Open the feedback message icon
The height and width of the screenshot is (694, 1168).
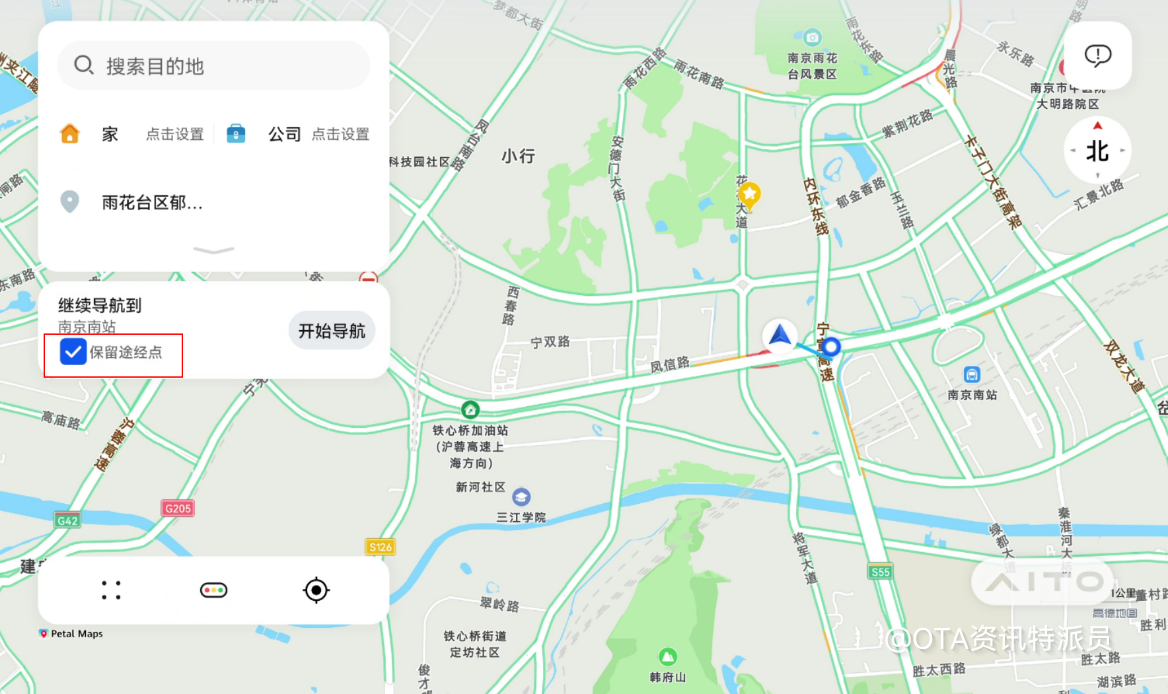point(1097,56)
